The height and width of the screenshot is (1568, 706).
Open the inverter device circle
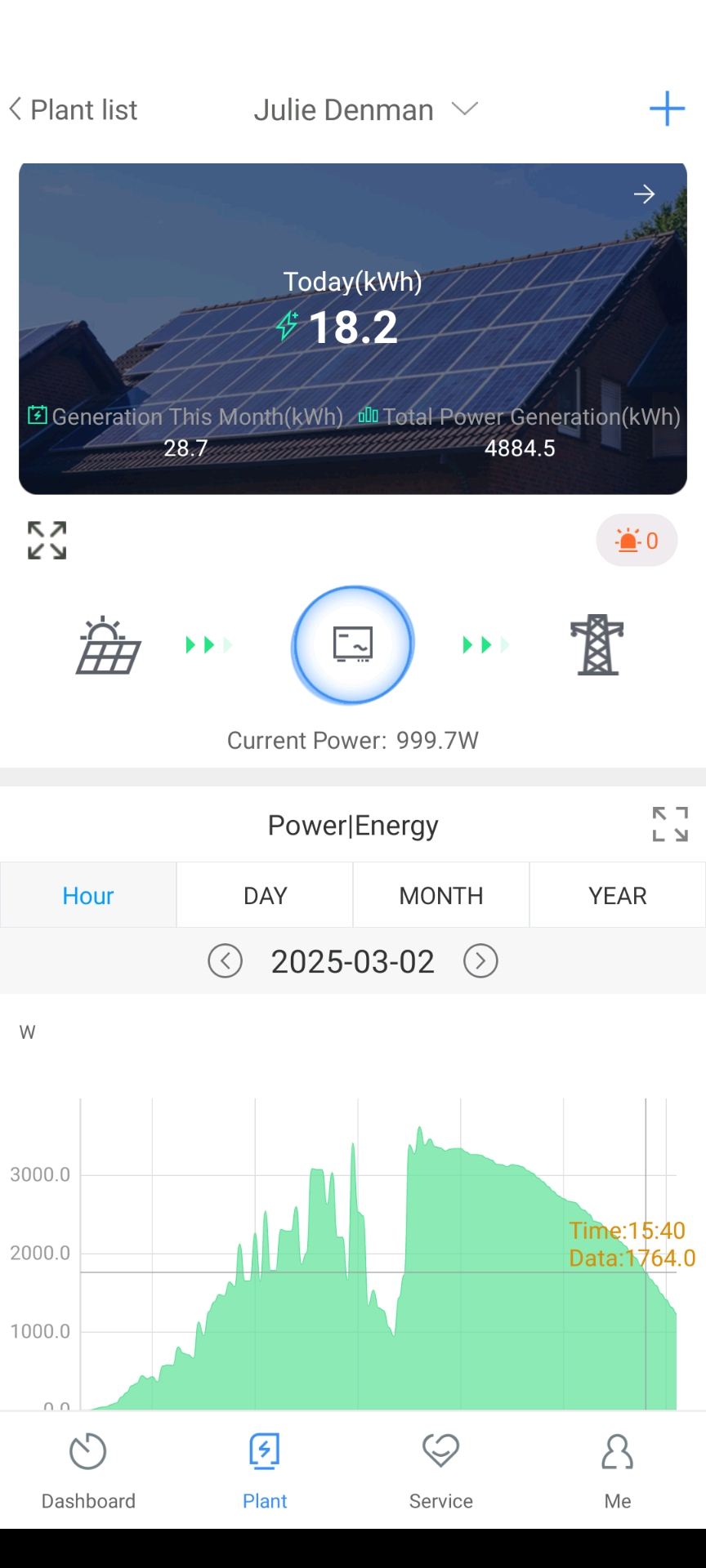(353, 644)
